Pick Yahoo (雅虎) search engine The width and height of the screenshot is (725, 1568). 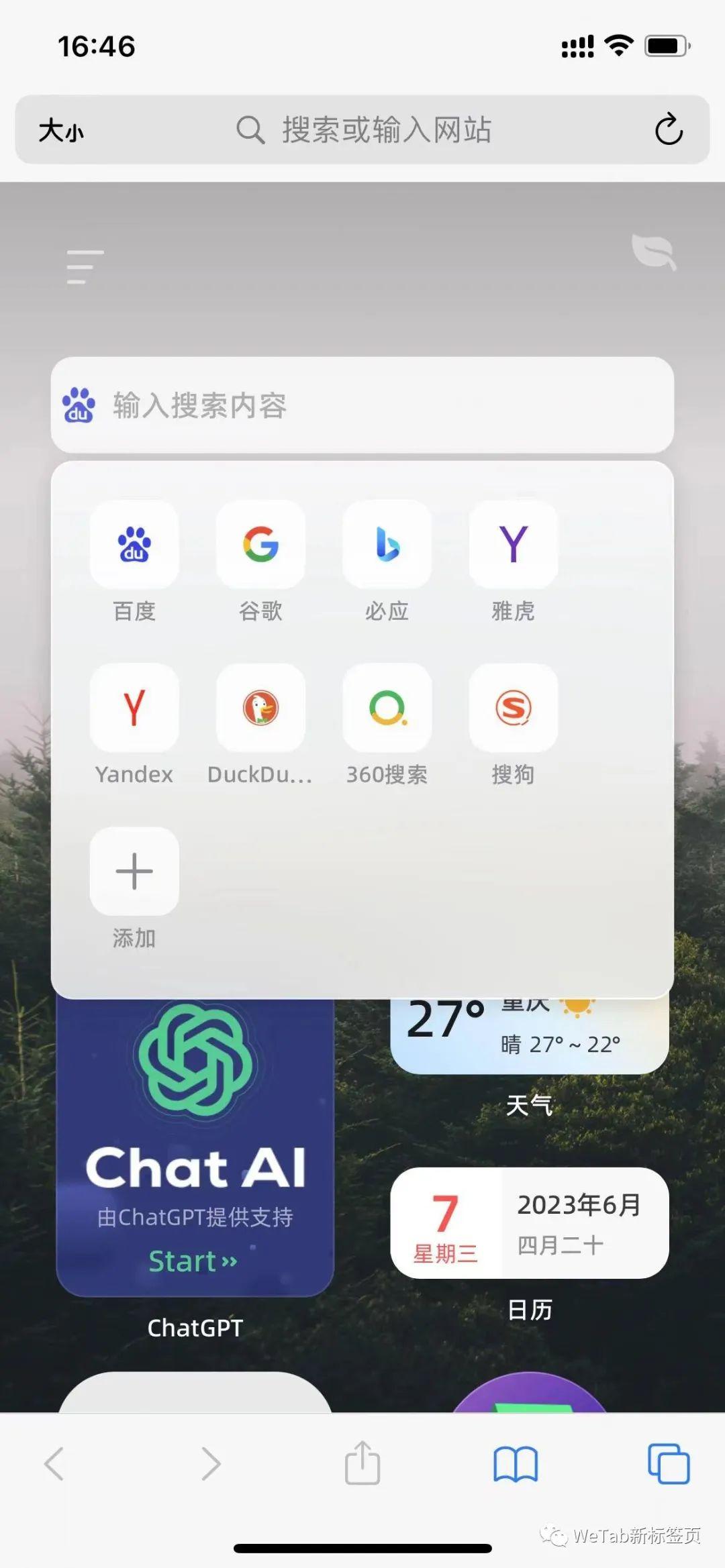pos(513,545)
